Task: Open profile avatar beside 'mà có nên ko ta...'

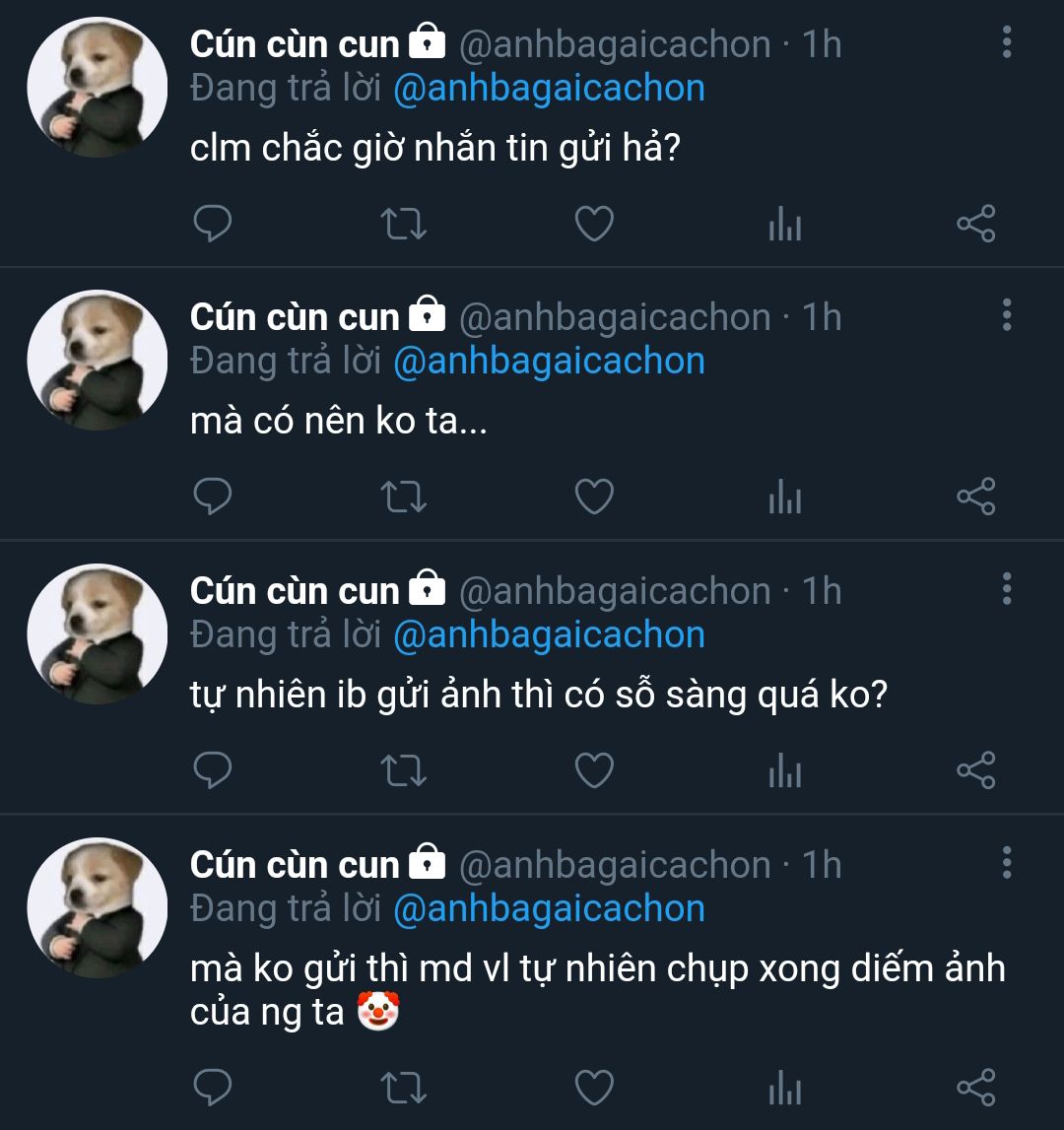Action: 98,360
